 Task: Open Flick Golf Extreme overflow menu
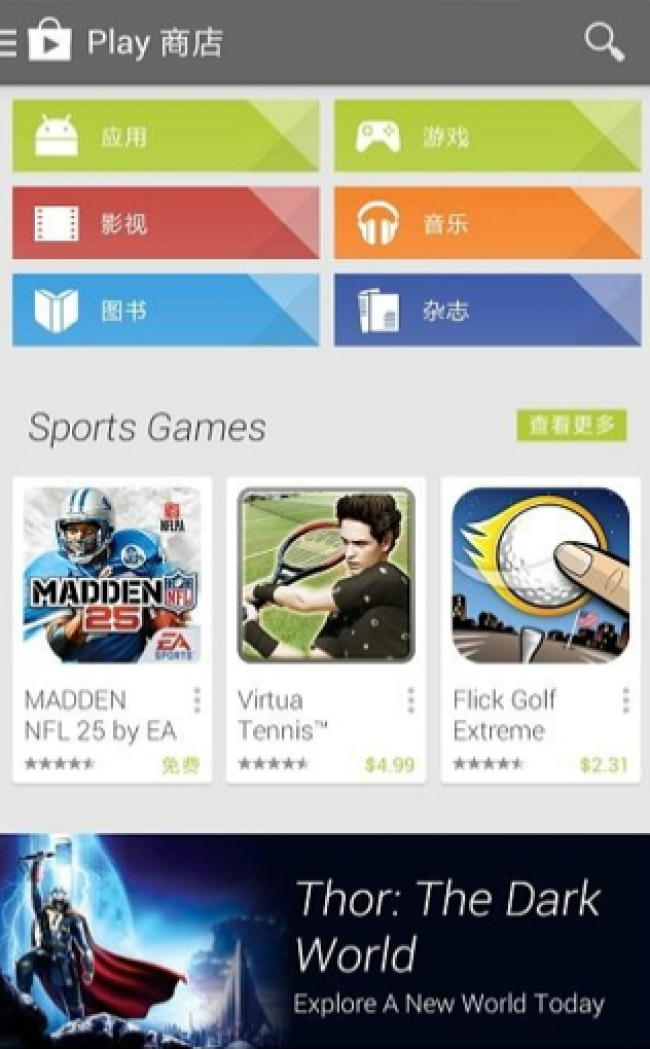coord(625,701)
